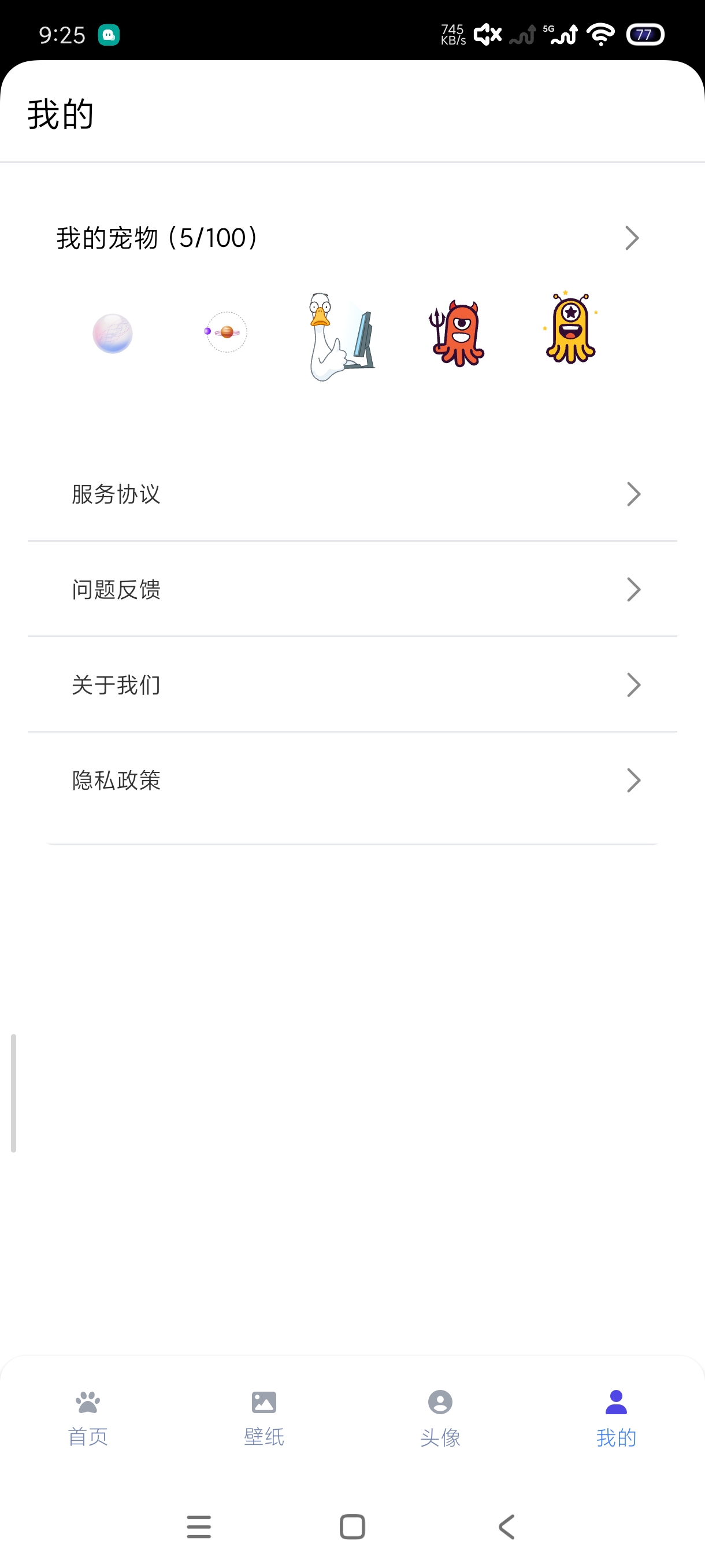The image size is (705, 1568).
Task: Tap the system home button
Action: pos(352,1526)
